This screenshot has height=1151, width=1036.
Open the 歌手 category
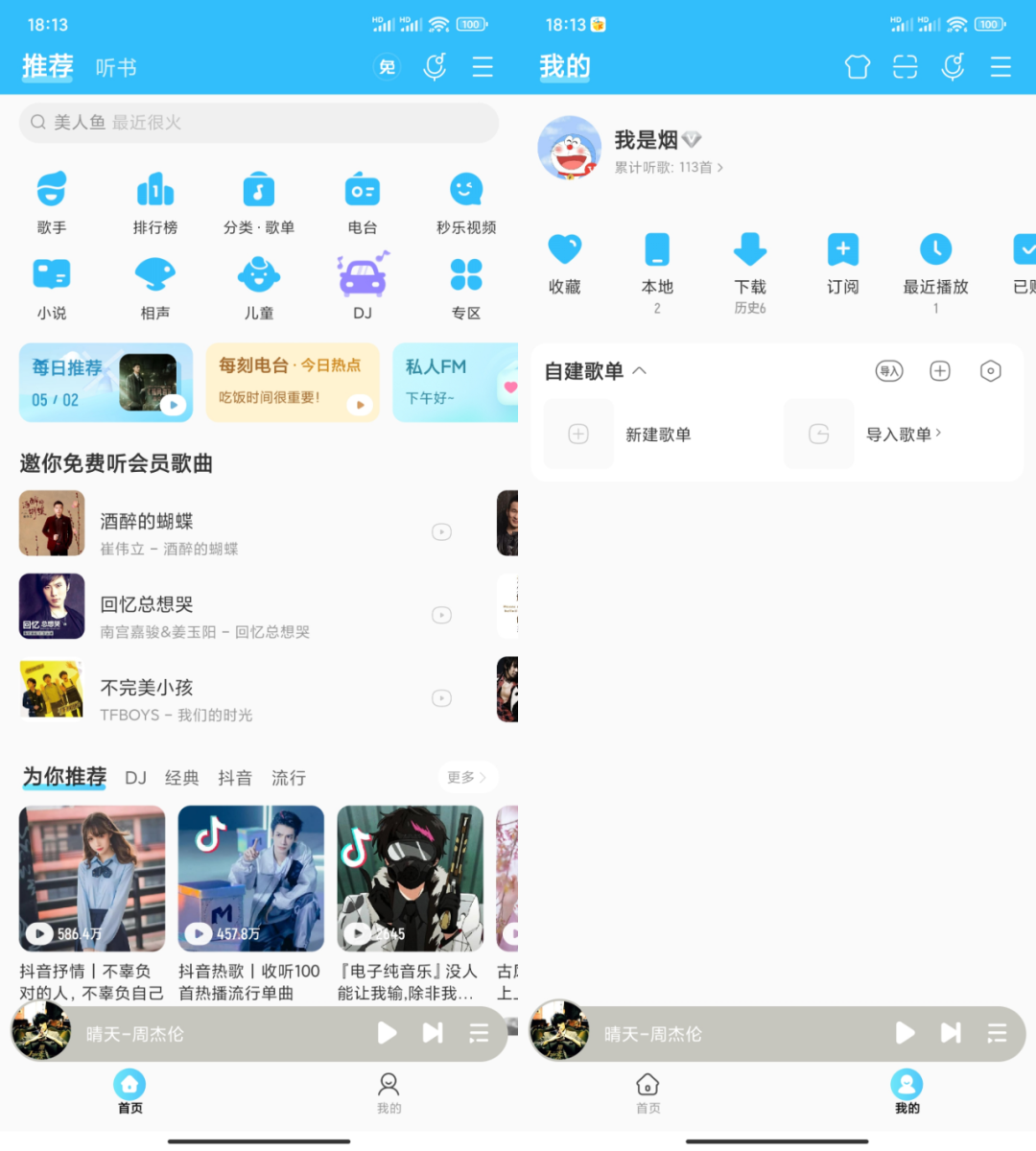pos(52,202)
